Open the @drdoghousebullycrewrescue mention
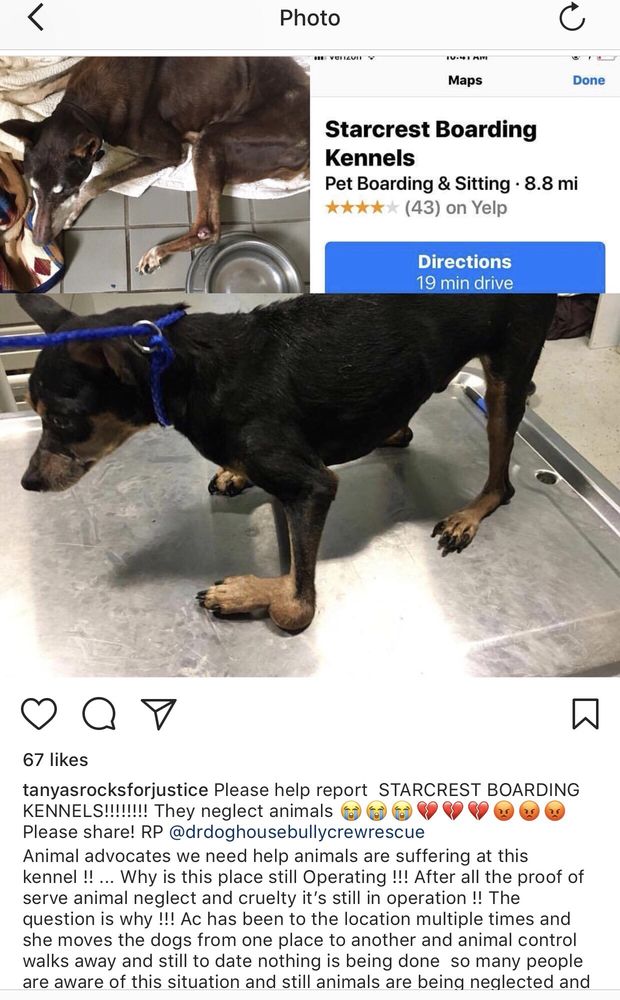The image size is (620, 1000). pyautogui.click(x=296, y=832)
